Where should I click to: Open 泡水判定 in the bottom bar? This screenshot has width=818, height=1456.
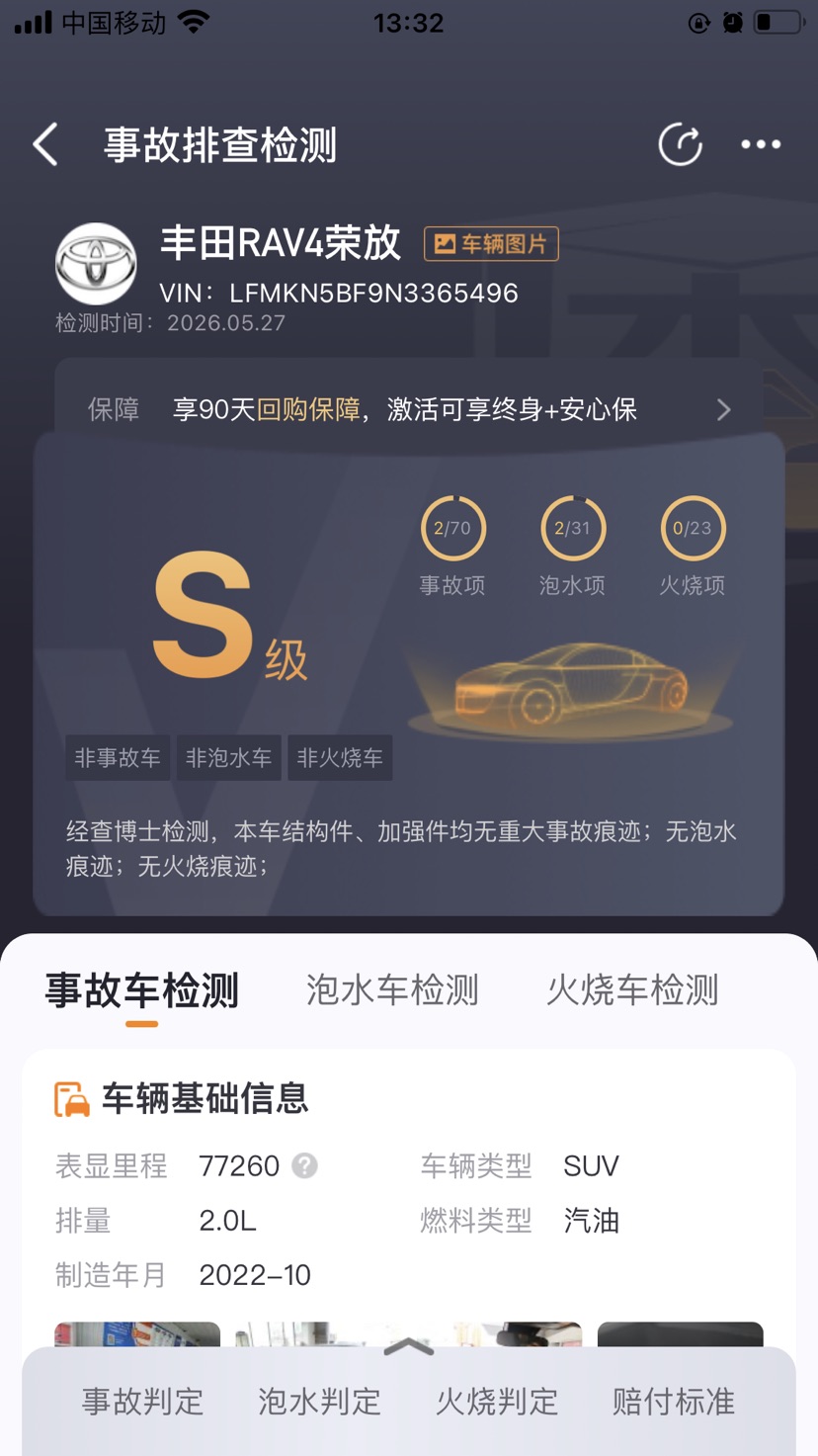click(319, 1401)
